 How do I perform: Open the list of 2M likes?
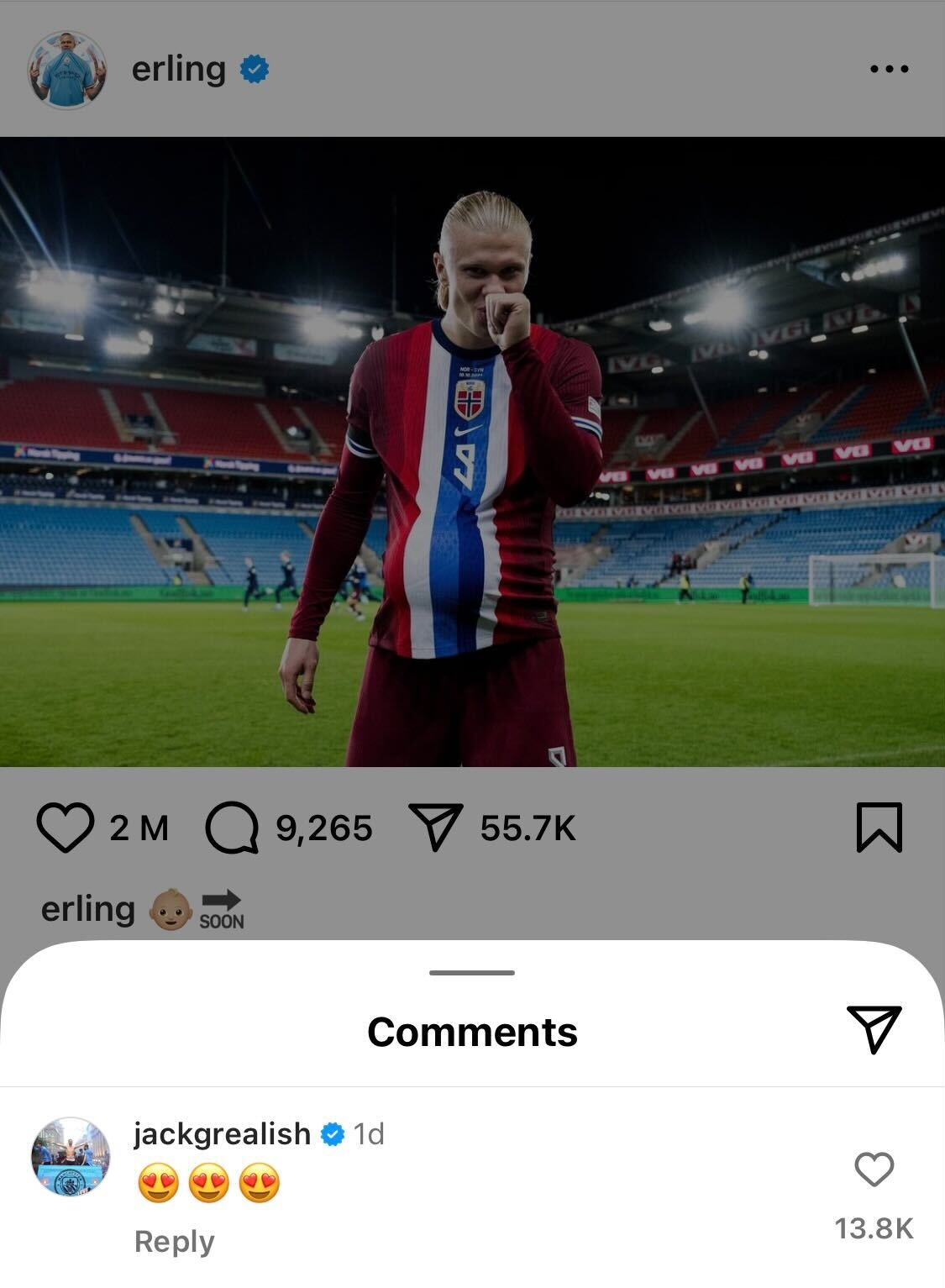tap(139, 830)
